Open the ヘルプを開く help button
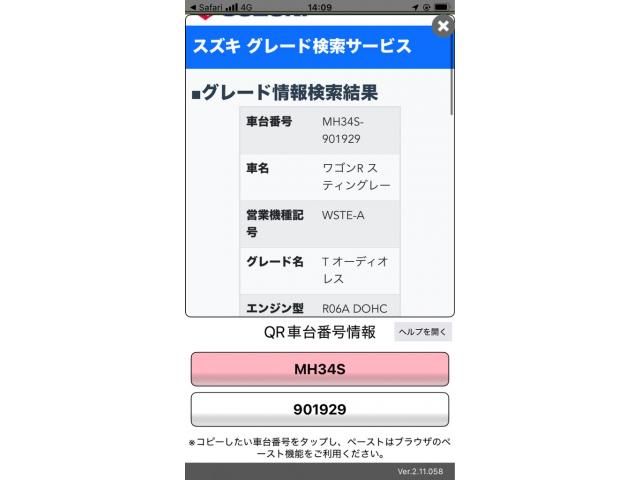 pos(423,332)
